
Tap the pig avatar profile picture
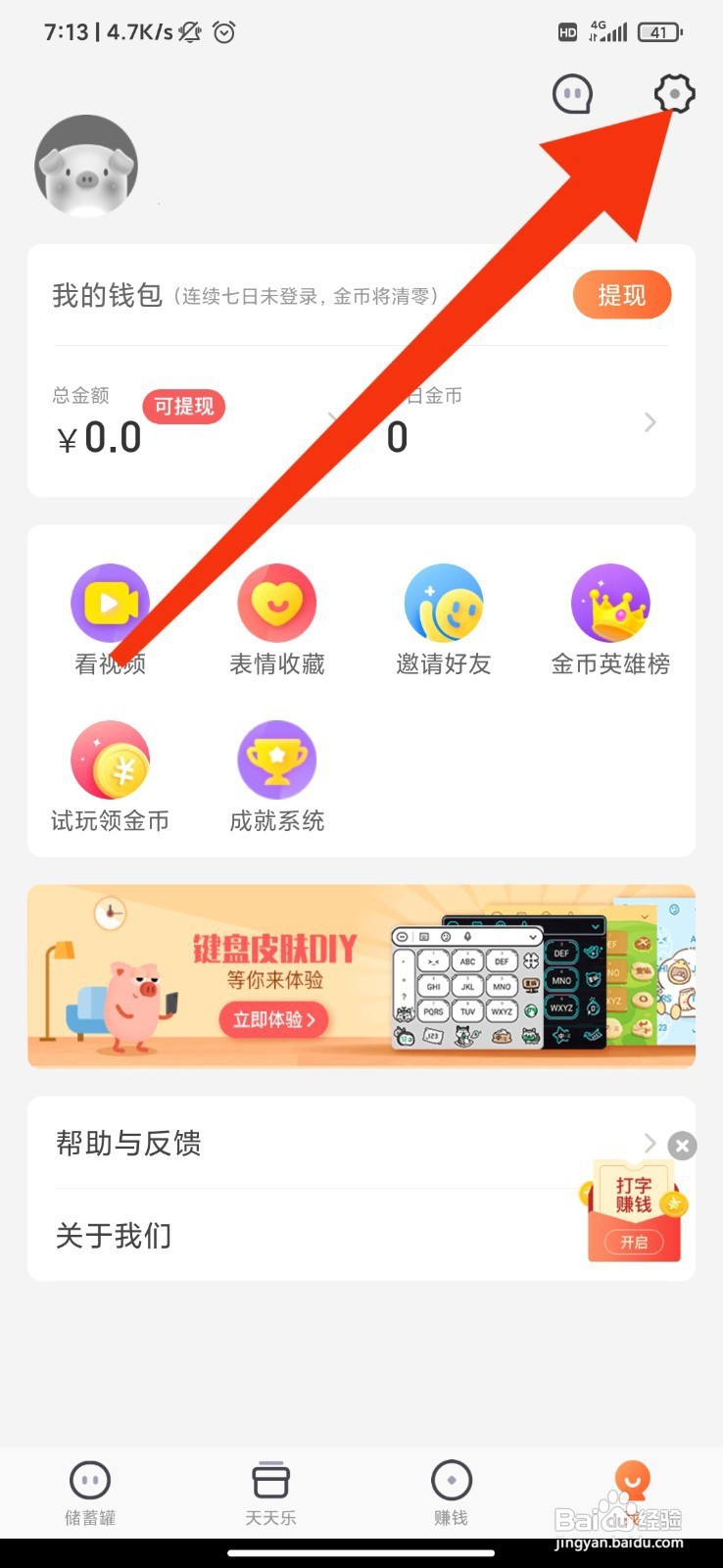[x=86, y=165]
